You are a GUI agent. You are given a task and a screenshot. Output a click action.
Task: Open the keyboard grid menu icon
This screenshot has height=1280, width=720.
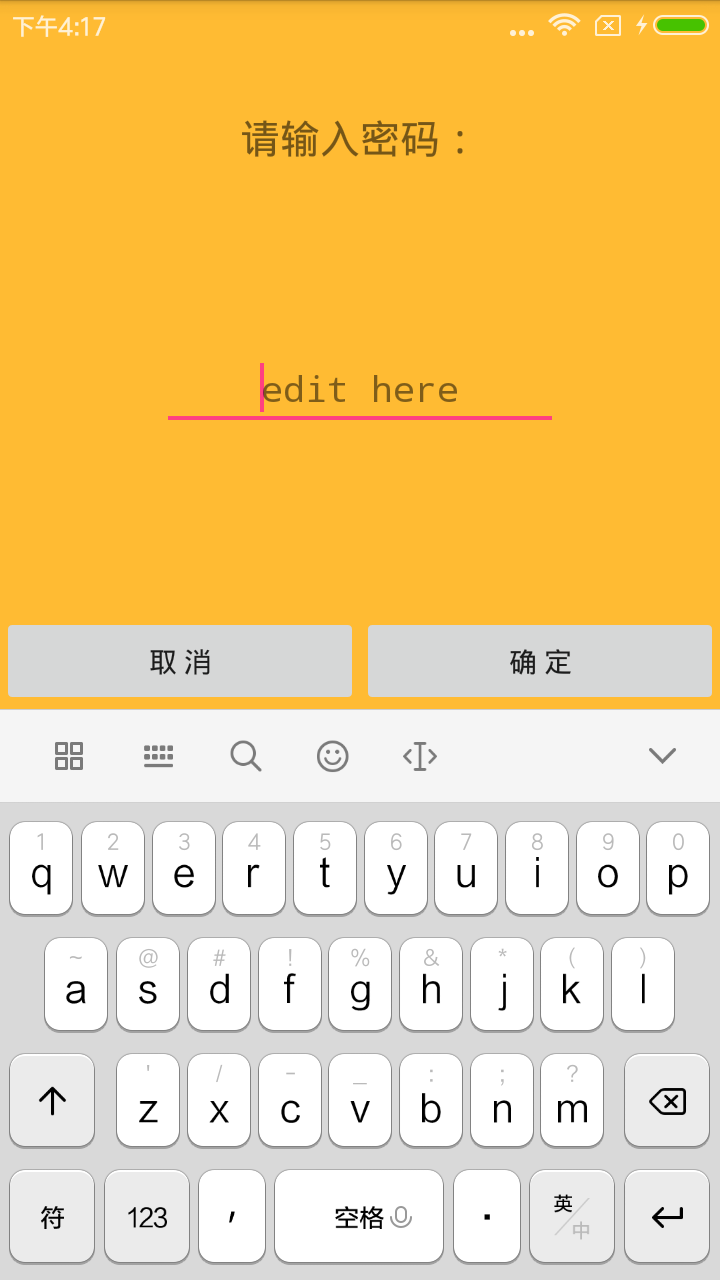pos(69,756)
